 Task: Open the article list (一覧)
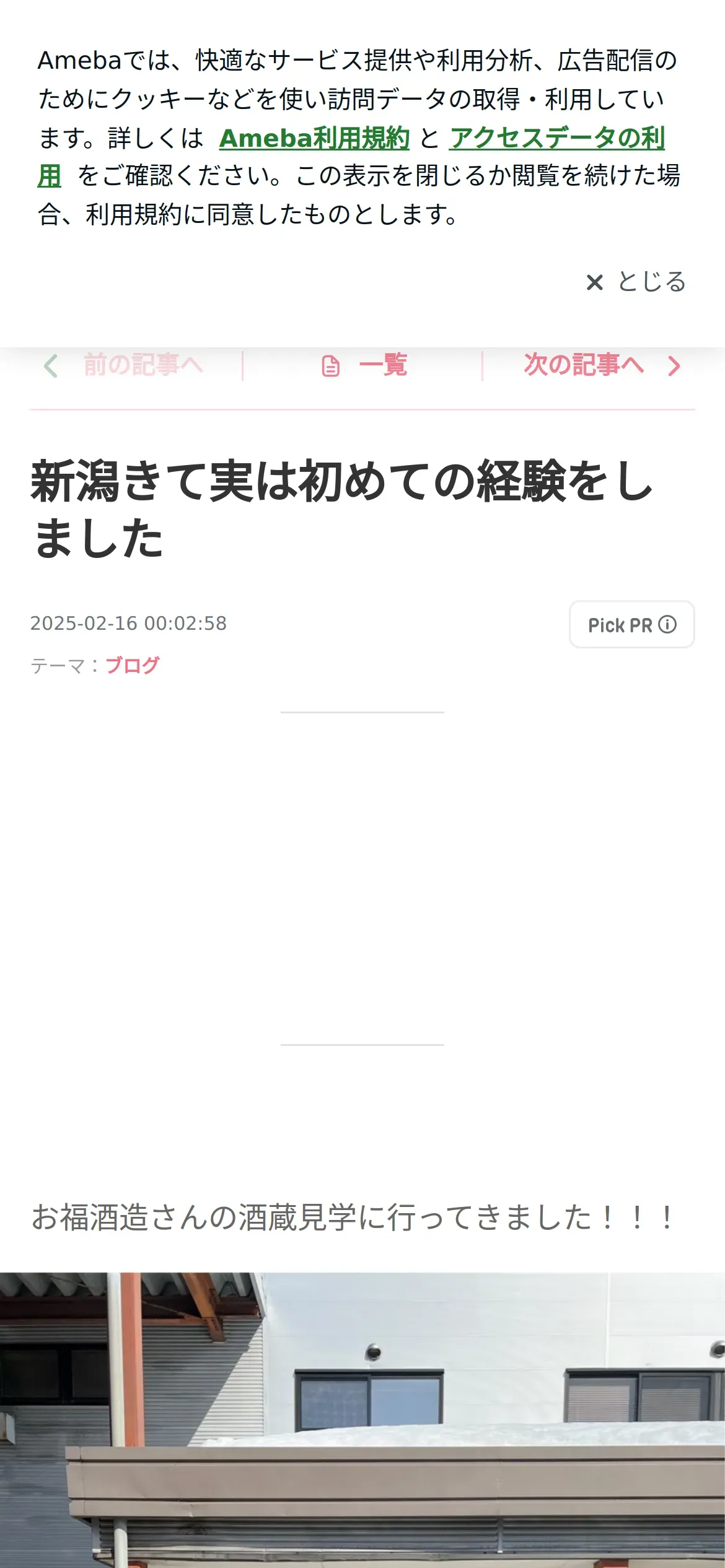(364, 365)
